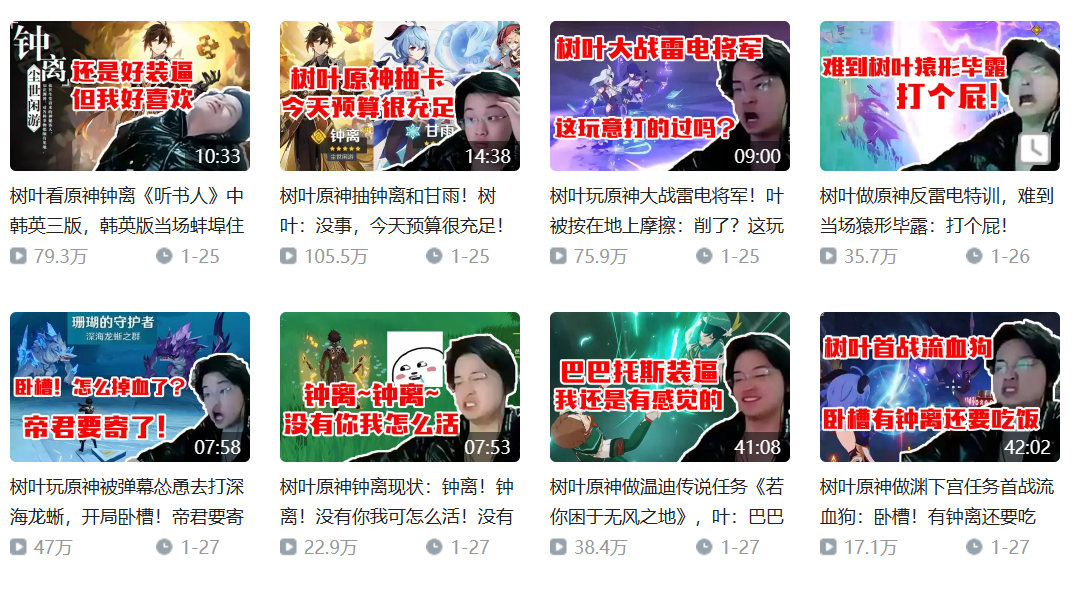The width and height of the screenshot is (1076, 592).
Task: Open title link 树叶玩原神被弹幕怂恿去打深海龙蜥
Action: (x=127, y=501)
